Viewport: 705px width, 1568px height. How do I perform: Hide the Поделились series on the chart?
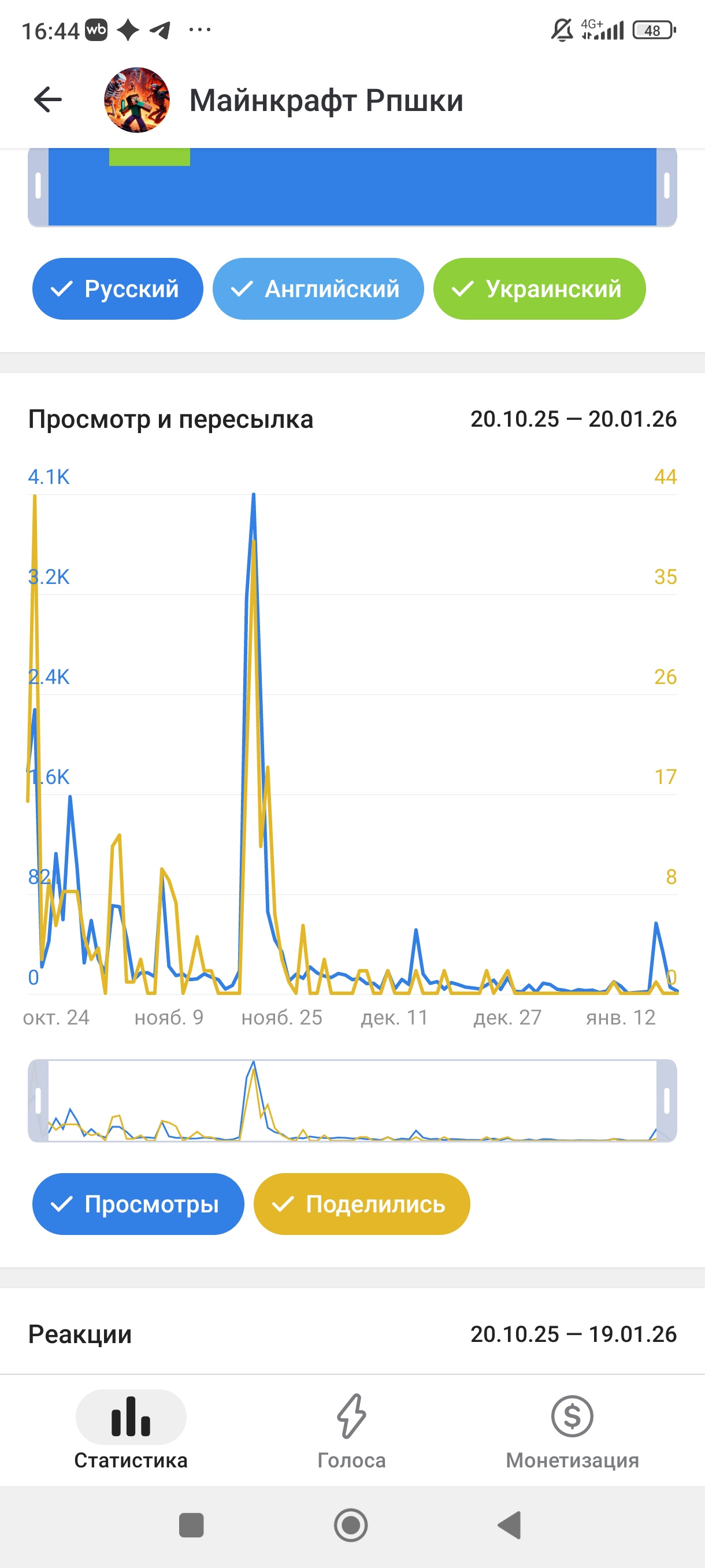[x=361, y=1204]
